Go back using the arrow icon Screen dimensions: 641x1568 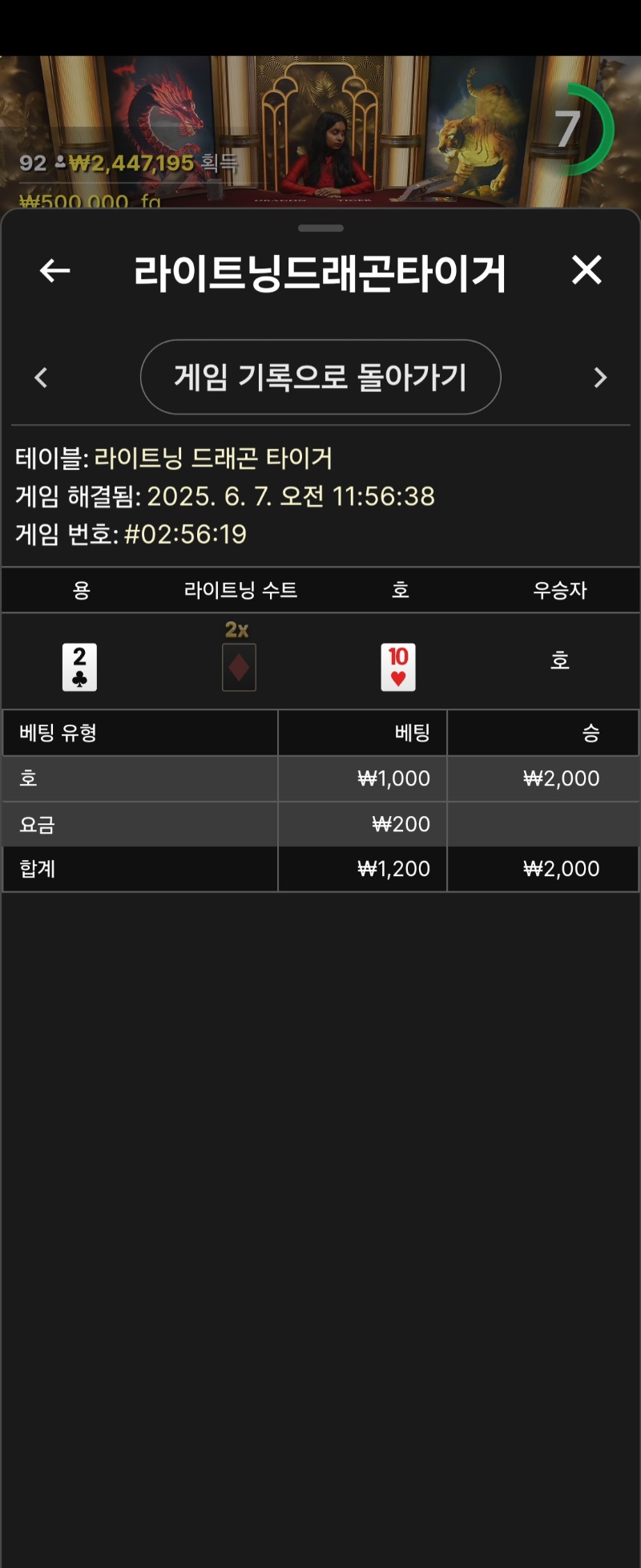(54, 271)
